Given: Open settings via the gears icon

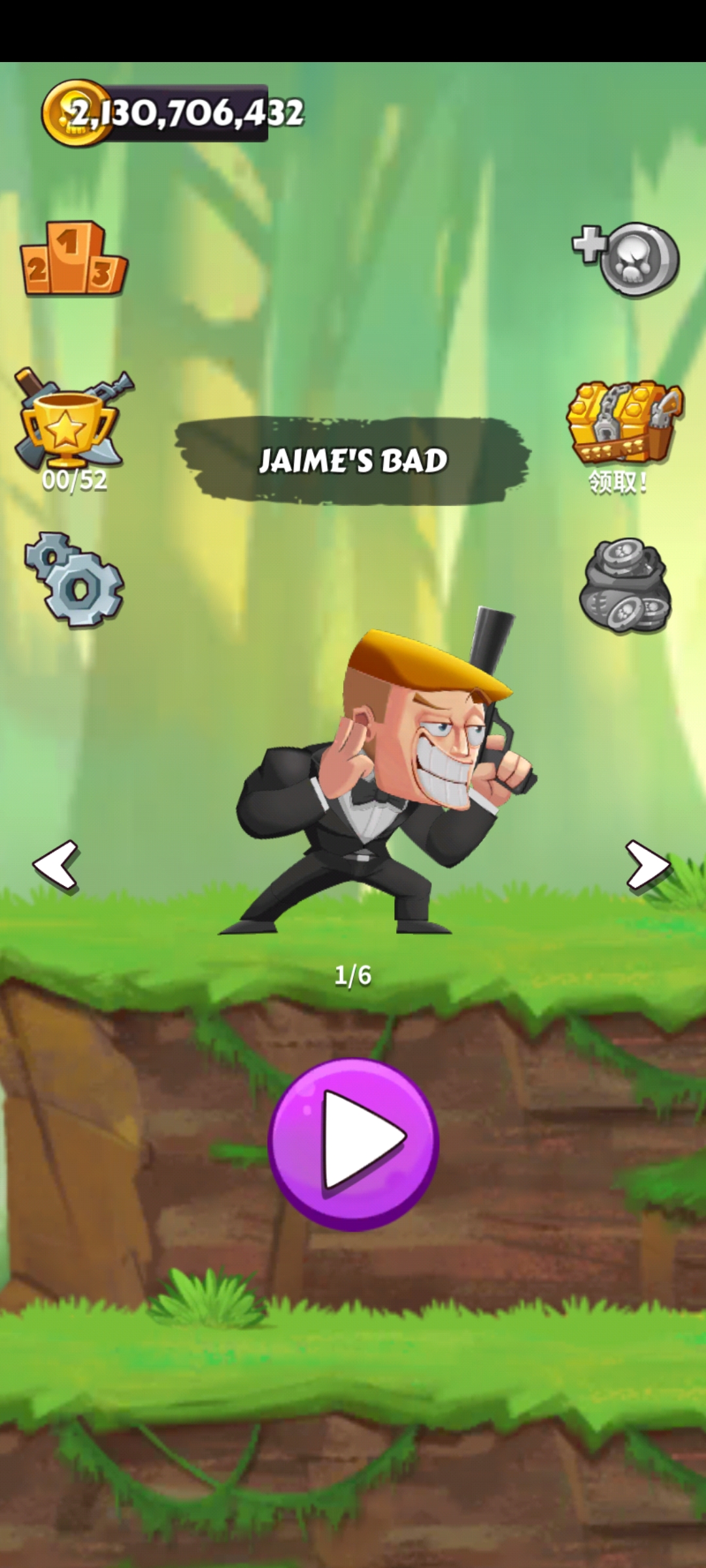Looking at the screenshot, I should point(74,580).
